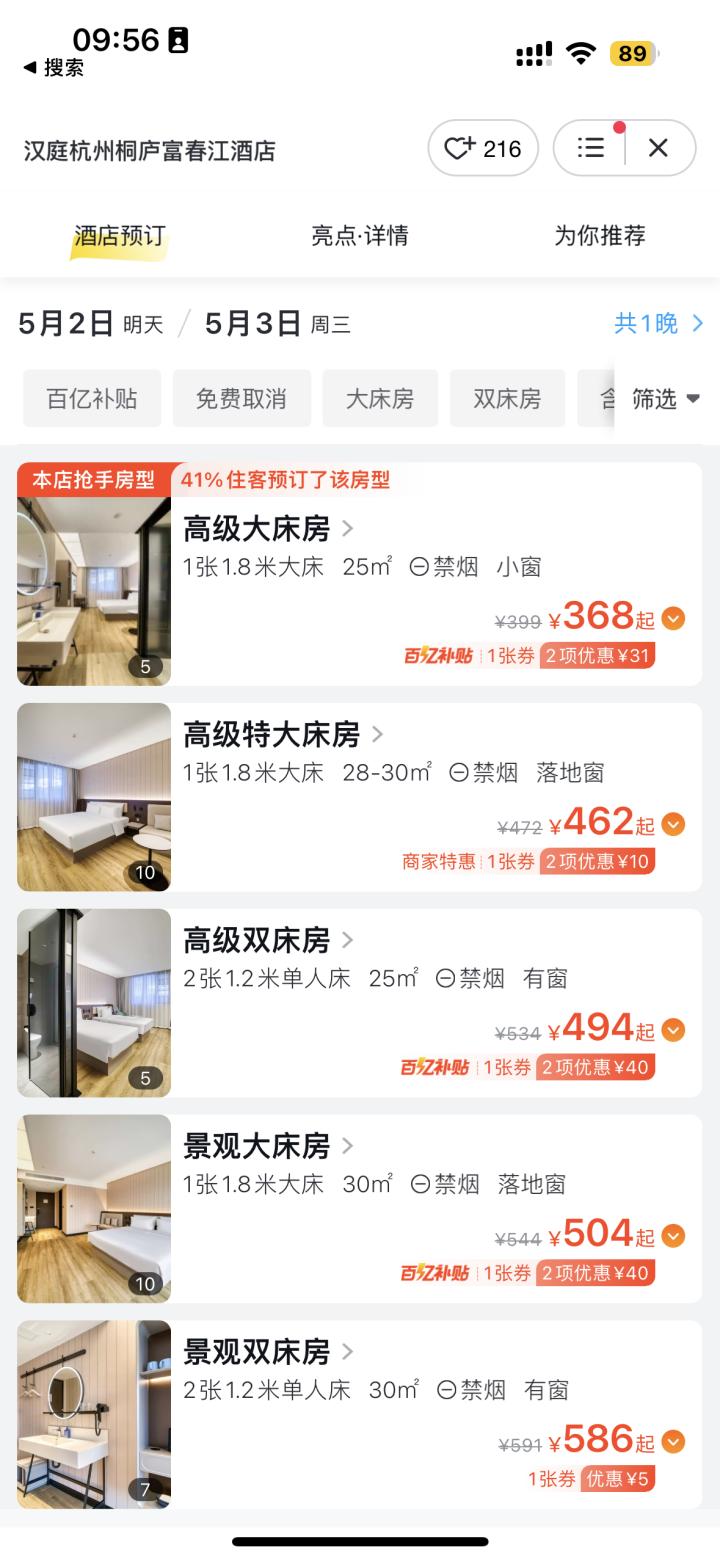Open the 筛选 filter dropdown
The width and height of the screenshot is (720, 1561).
pyautogui.click(x=665, y=399)
